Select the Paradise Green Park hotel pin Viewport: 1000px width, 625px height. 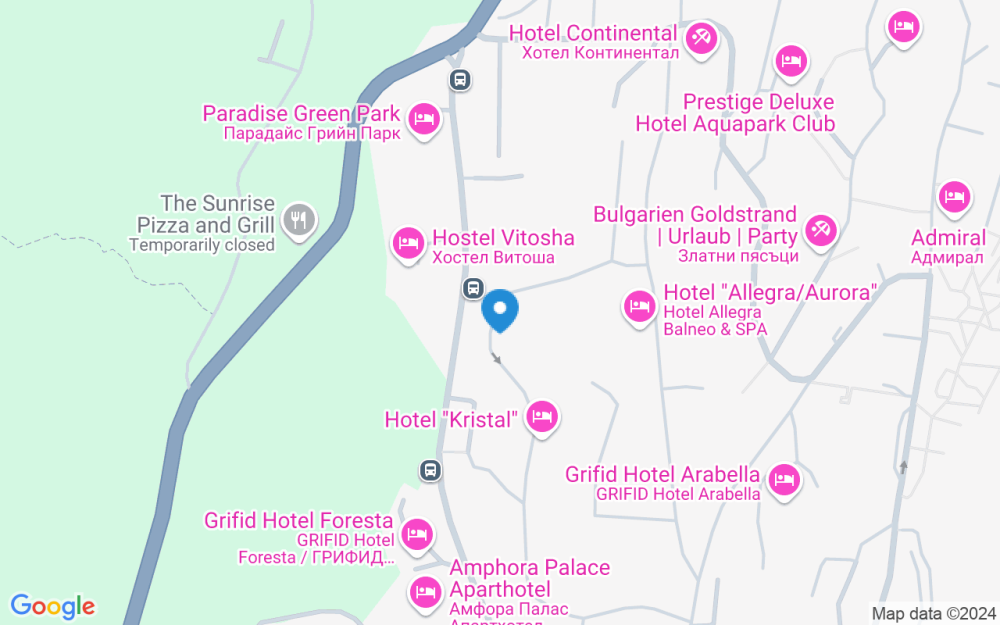click(425, 121)
